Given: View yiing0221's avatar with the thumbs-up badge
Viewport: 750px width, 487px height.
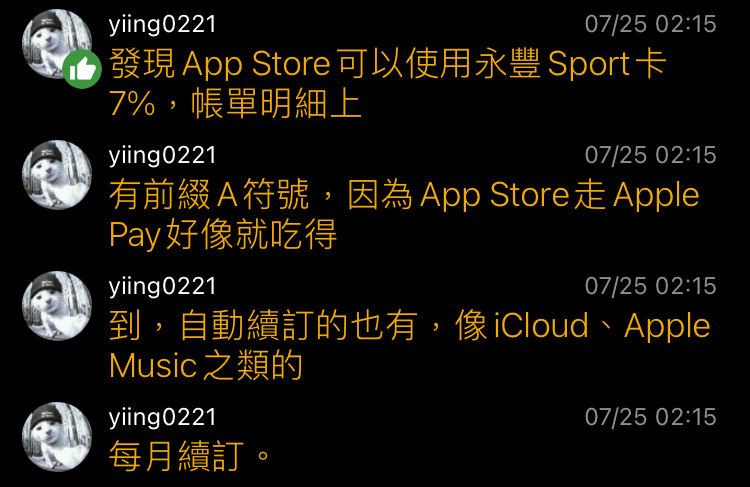Looking at the screenshot, I should point(57,45).
